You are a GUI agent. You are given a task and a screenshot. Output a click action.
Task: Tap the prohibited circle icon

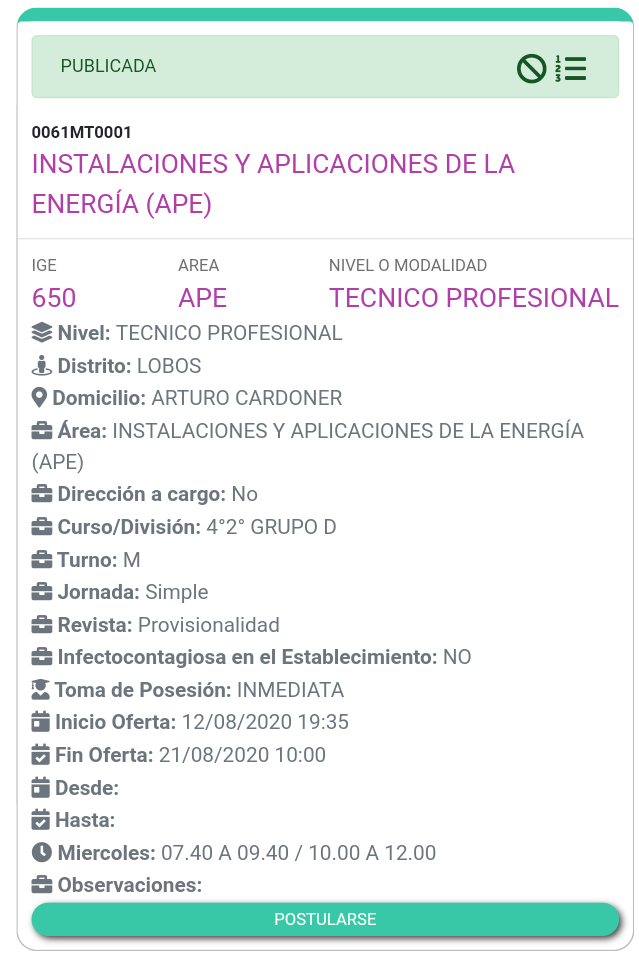[531, 68]
